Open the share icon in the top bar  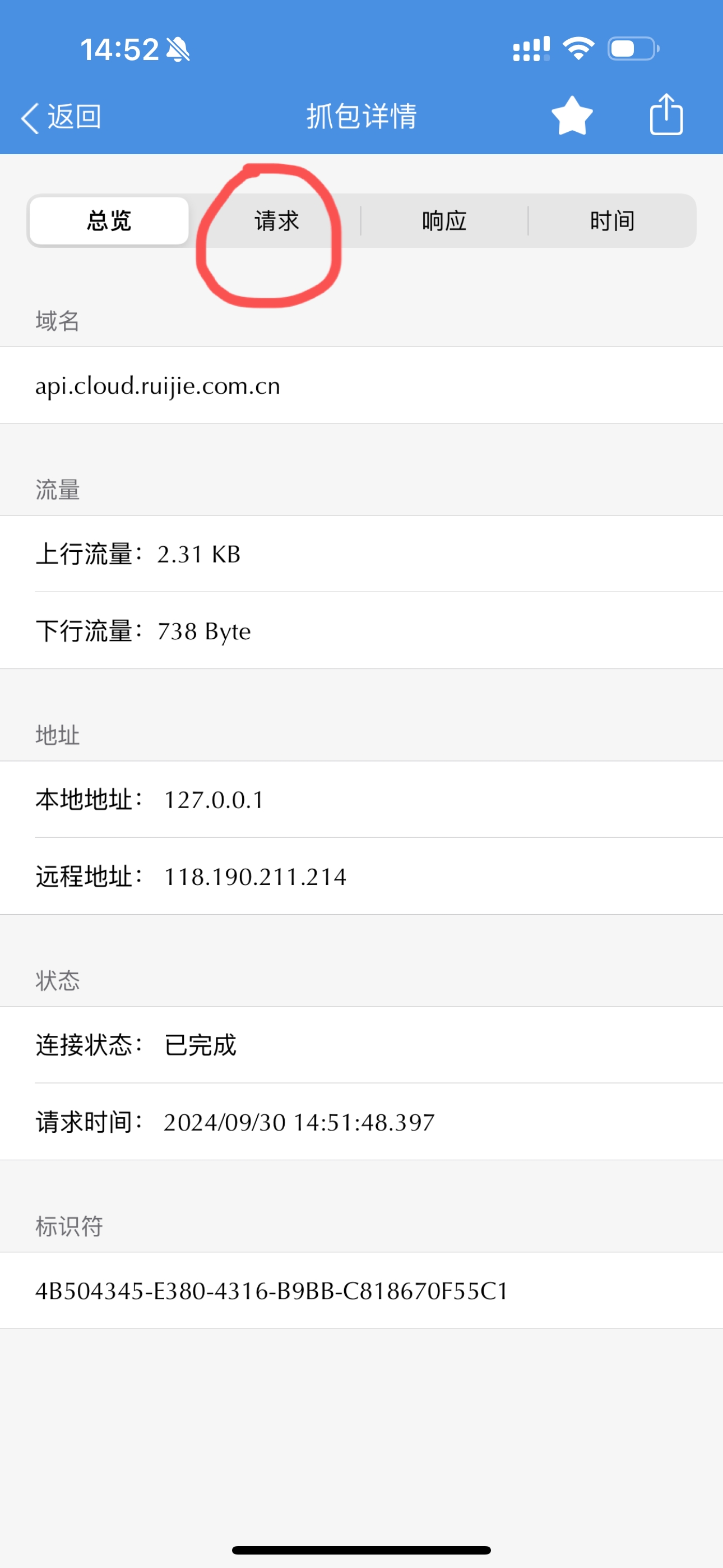(x=668, y=115)
